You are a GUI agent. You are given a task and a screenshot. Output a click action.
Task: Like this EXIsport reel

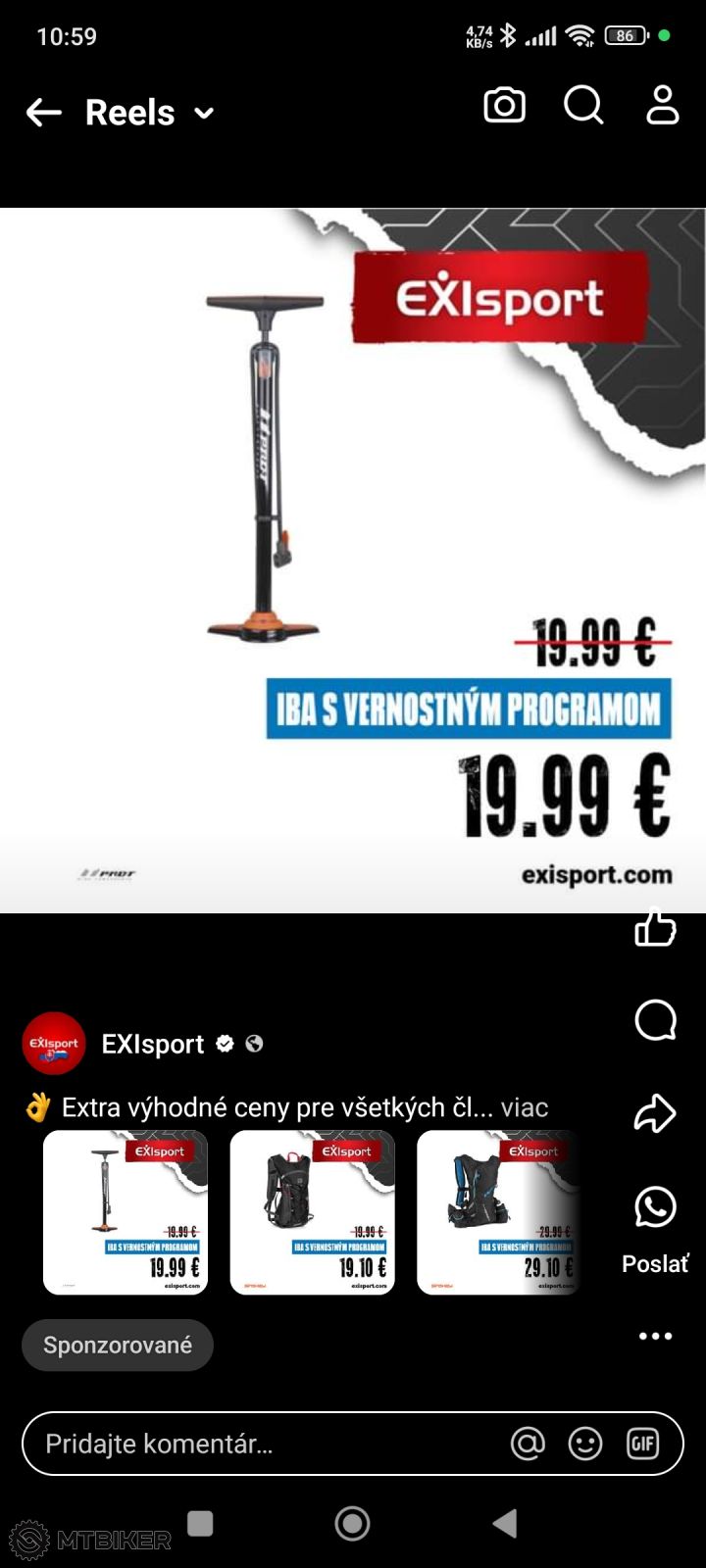tap(655, 928)
